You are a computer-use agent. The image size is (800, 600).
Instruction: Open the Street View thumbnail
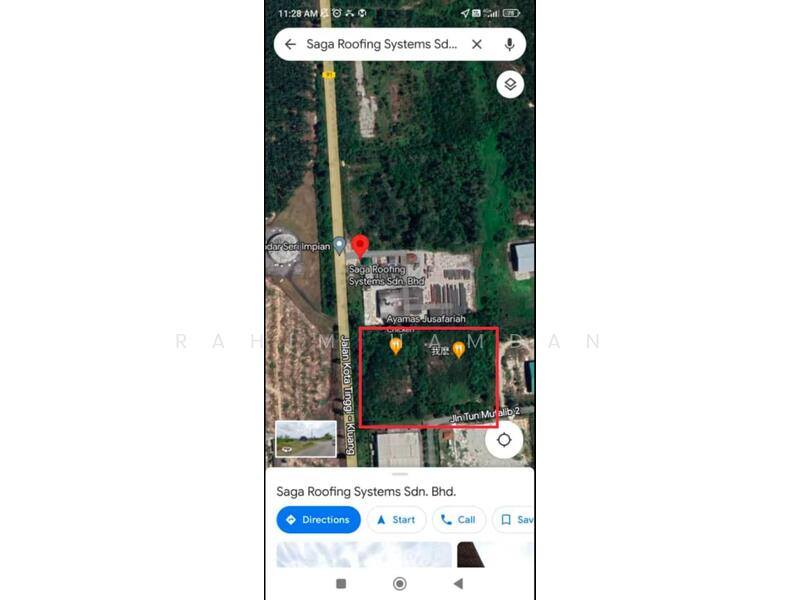tap(305, 439)
